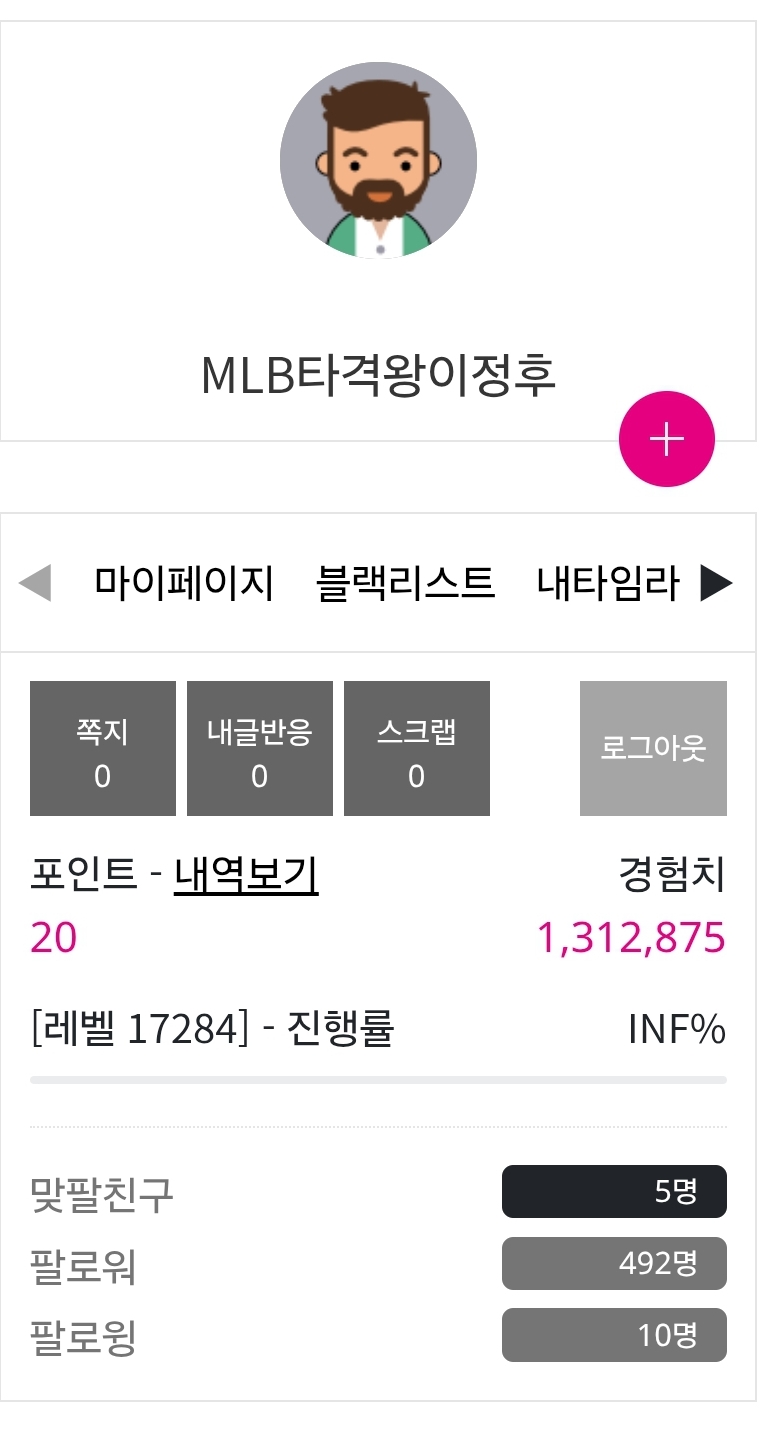View the 팔로워 492명 list

614,1263
